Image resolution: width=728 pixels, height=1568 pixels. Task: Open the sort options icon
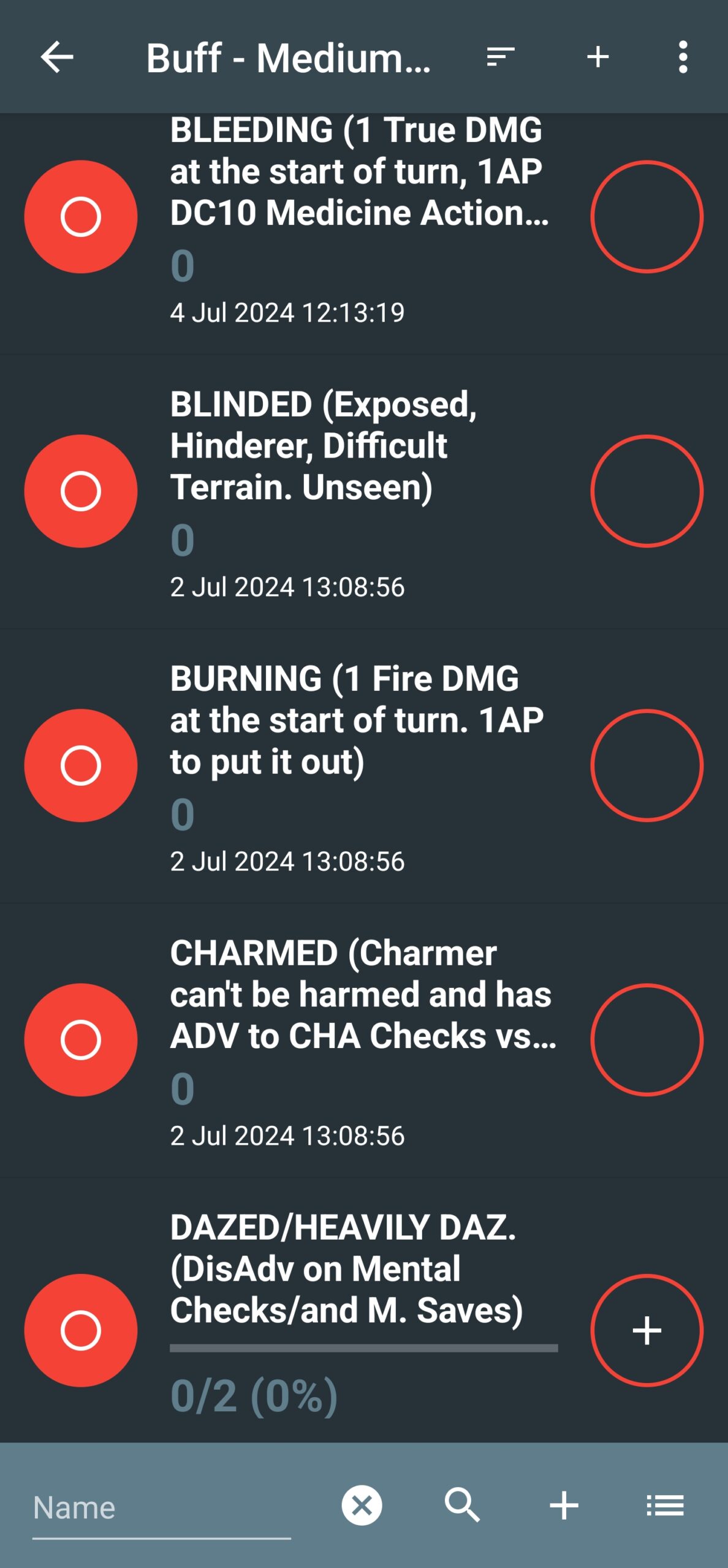coord(500,57)
